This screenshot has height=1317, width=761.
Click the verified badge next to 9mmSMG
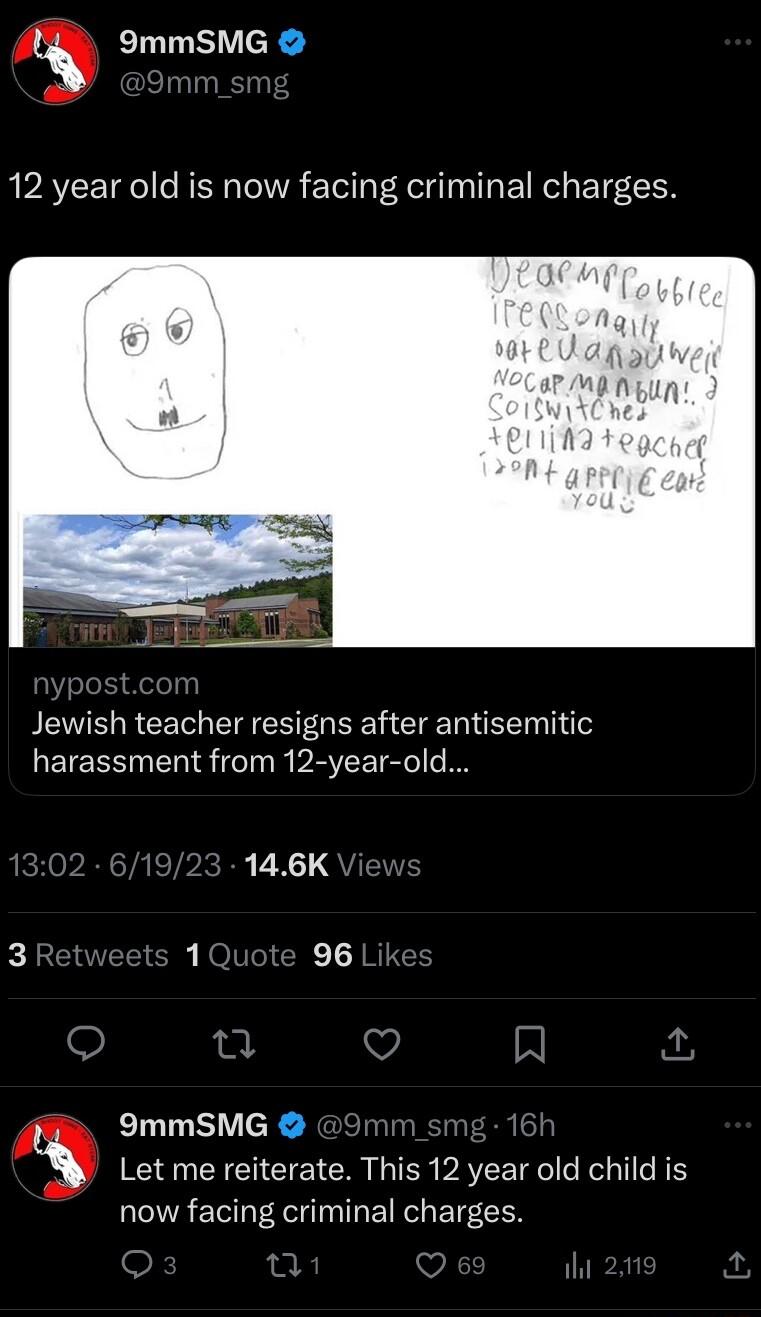[x=290, y=41]
